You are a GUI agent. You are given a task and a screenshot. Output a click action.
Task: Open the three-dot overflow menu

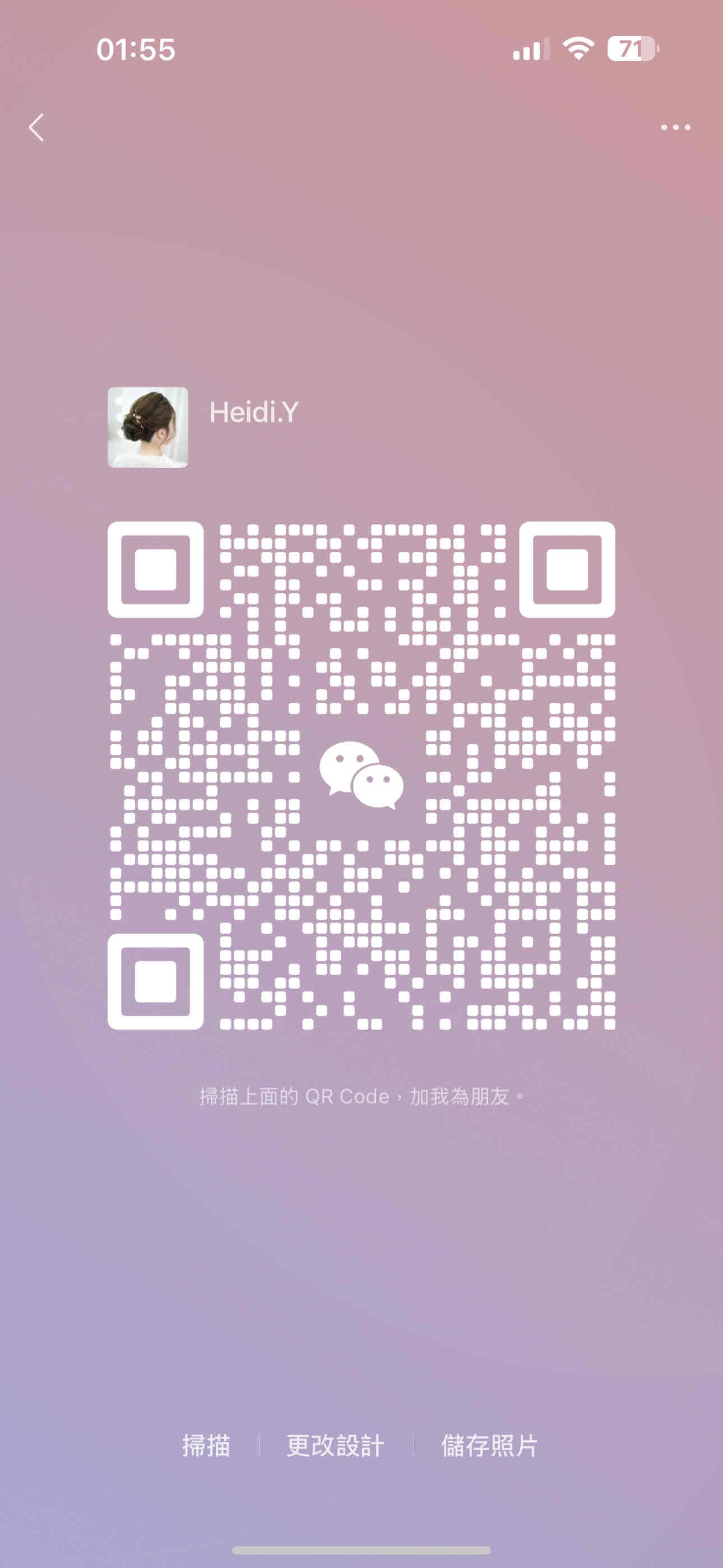[x=675, y=127]
